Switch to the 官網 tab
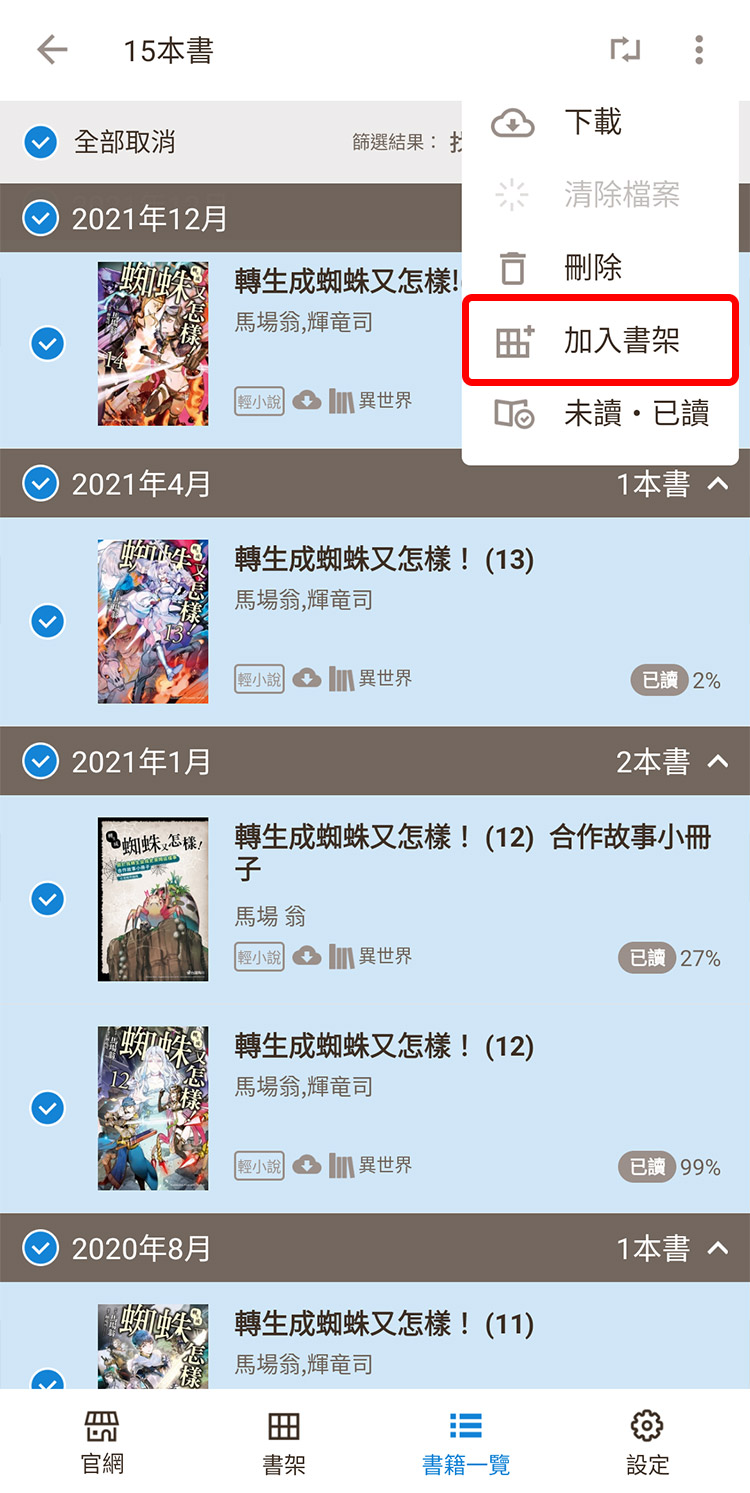The image size is (750, 1493). pyautogui.click(x=102, y=1443)
